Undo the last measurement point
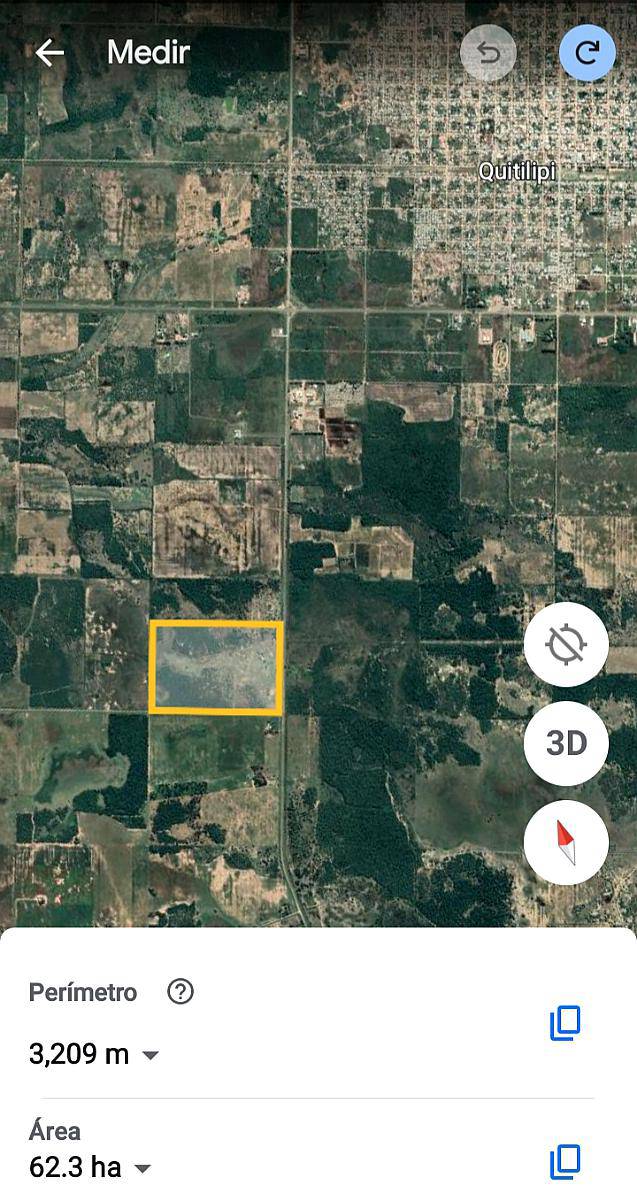637x1200 pixels. click(488, 53)
